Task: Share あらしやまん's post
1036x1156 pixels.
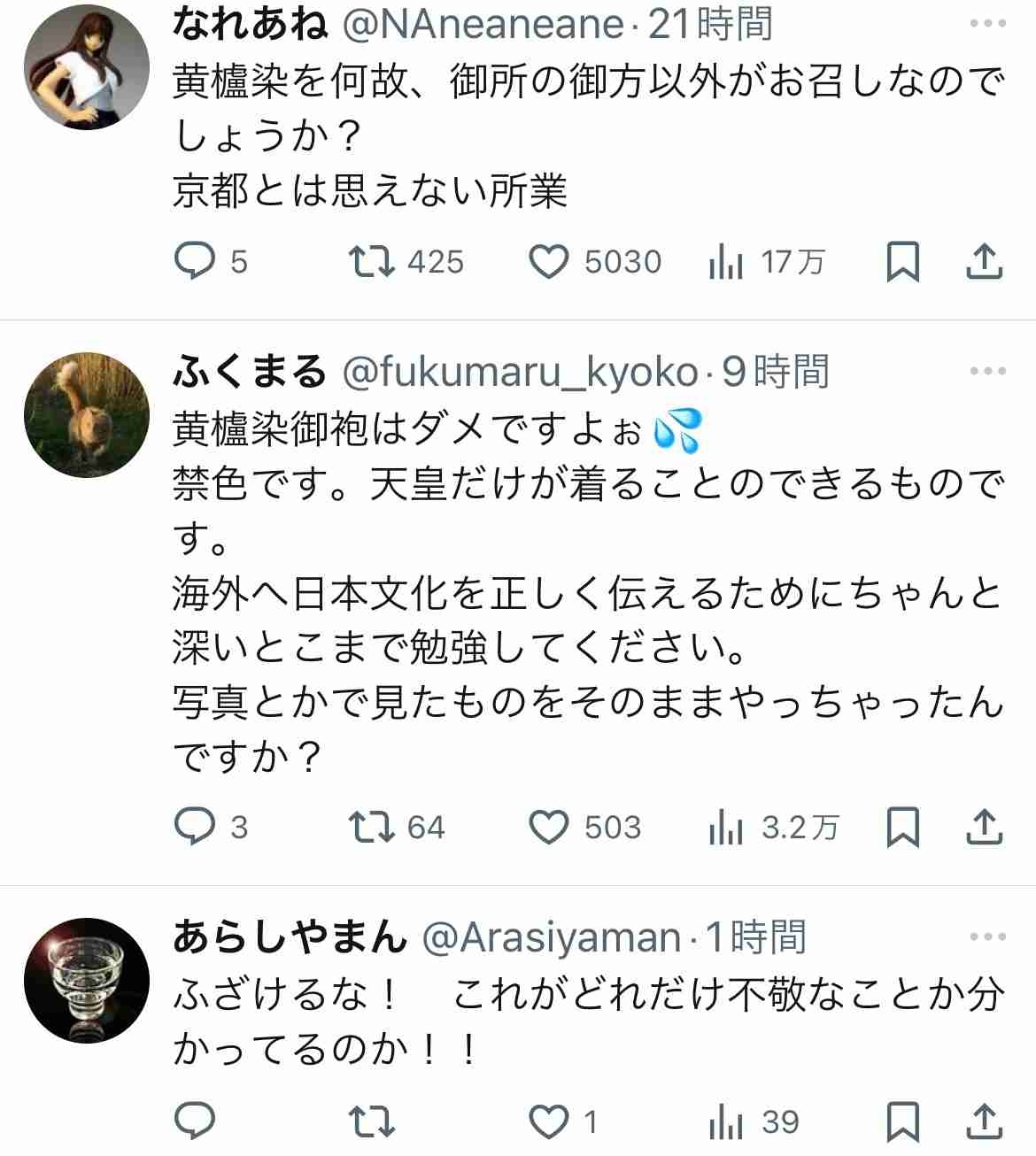Action: pyautogui.click(x=983, y=1122)
